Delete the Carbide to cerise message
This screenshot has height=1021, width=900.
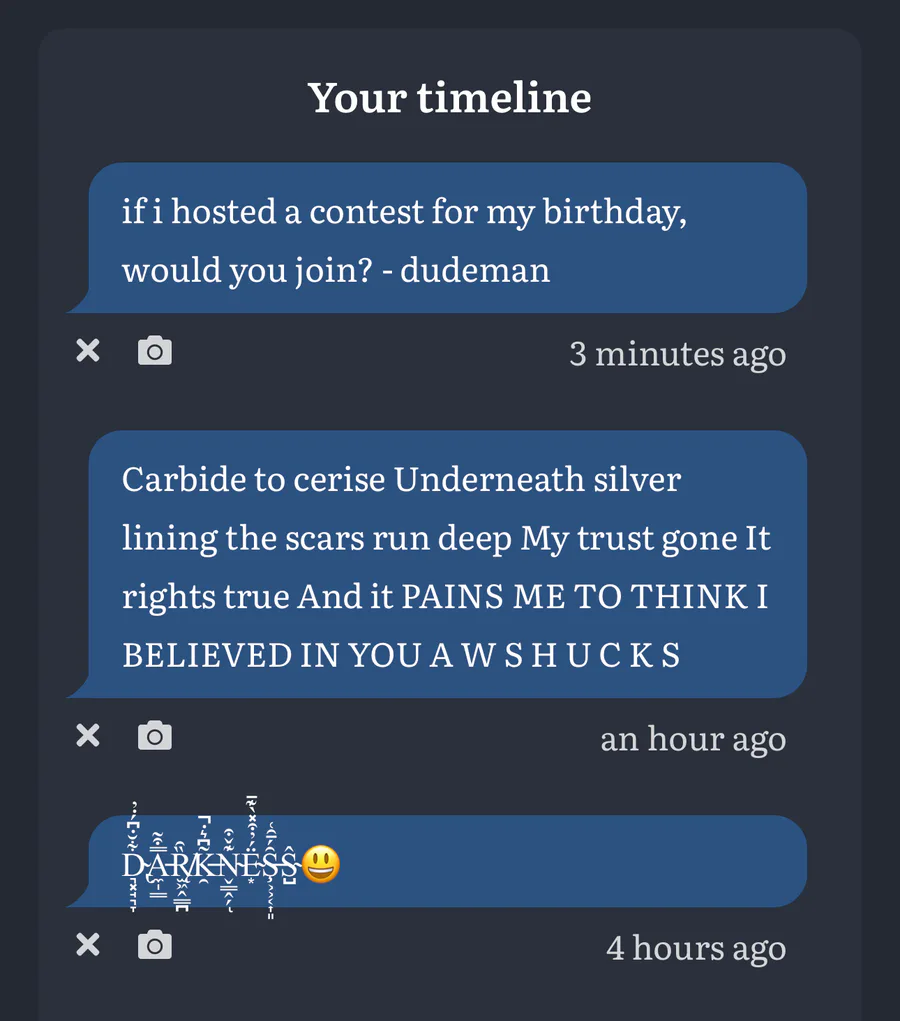tap(88, 736)
